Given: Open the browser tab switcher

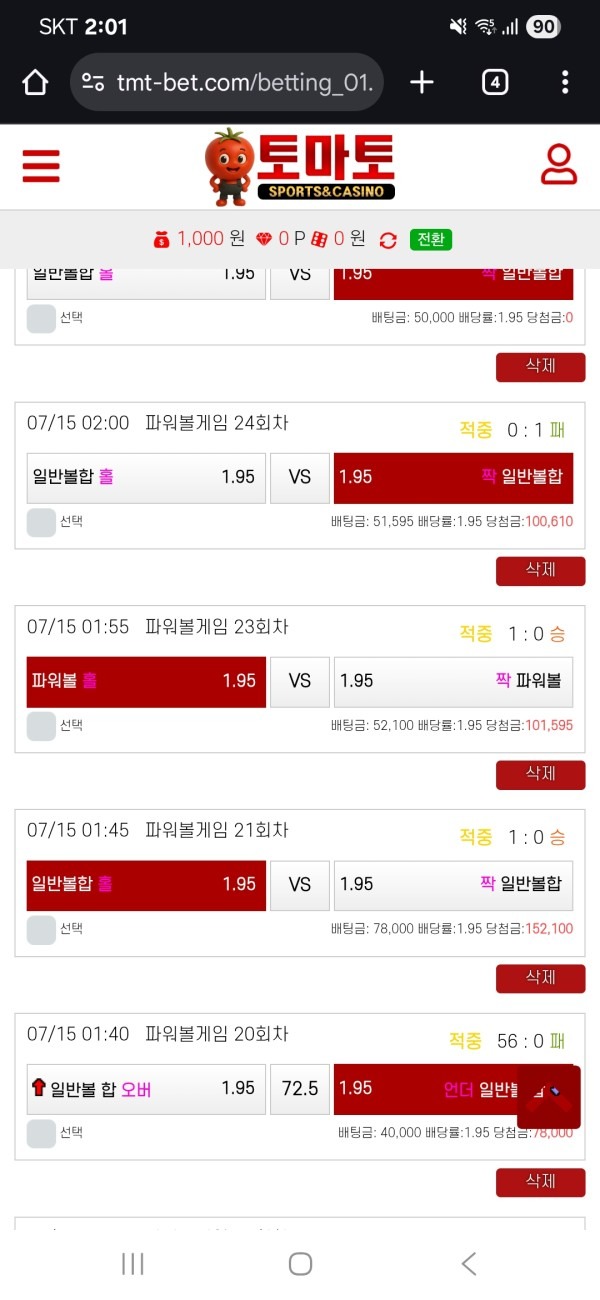Looking at the screenshot, I should tap(495, 82).
